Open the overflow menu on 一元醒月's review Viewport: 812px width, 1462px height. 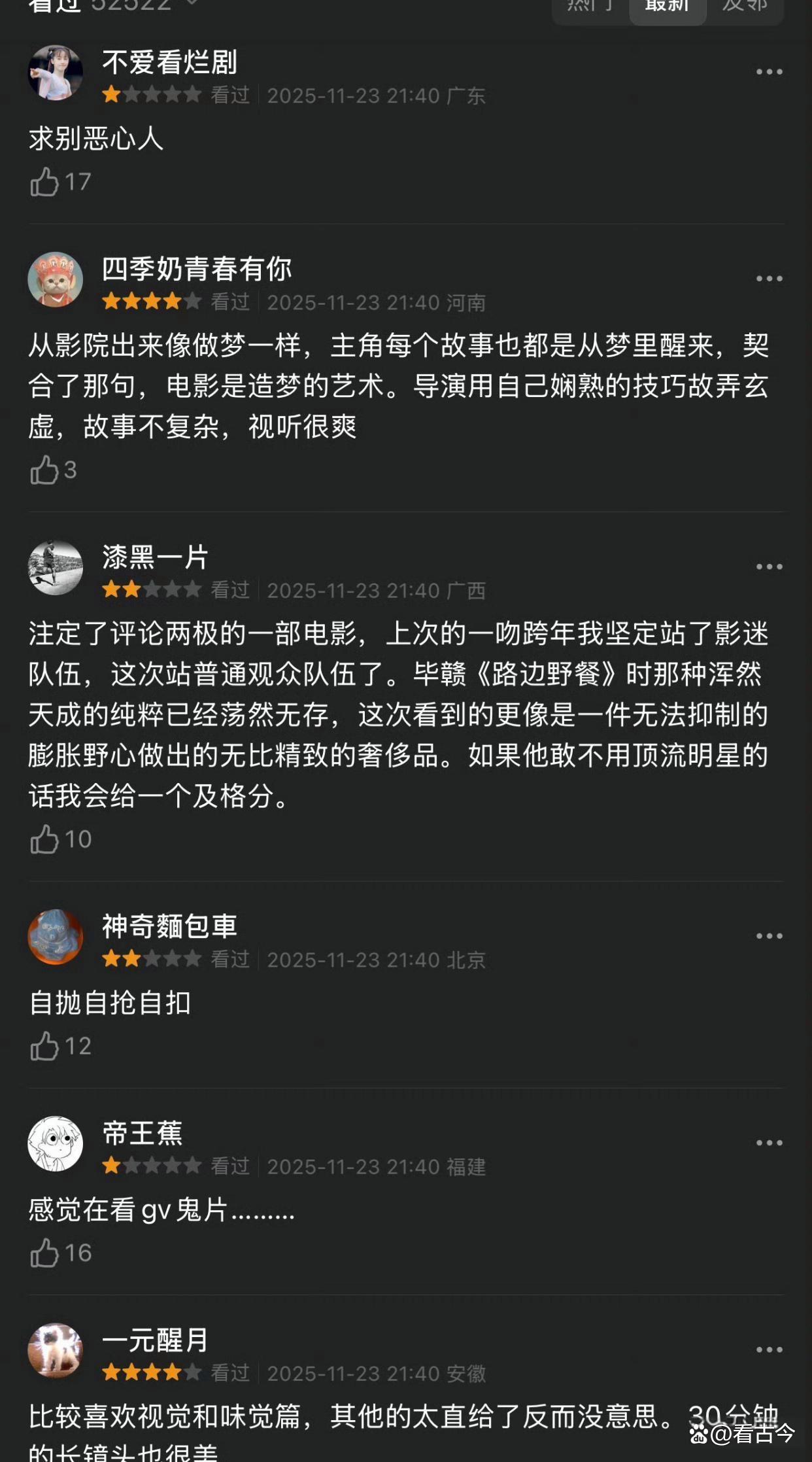pyautogui.click(x=769, y=1349)
